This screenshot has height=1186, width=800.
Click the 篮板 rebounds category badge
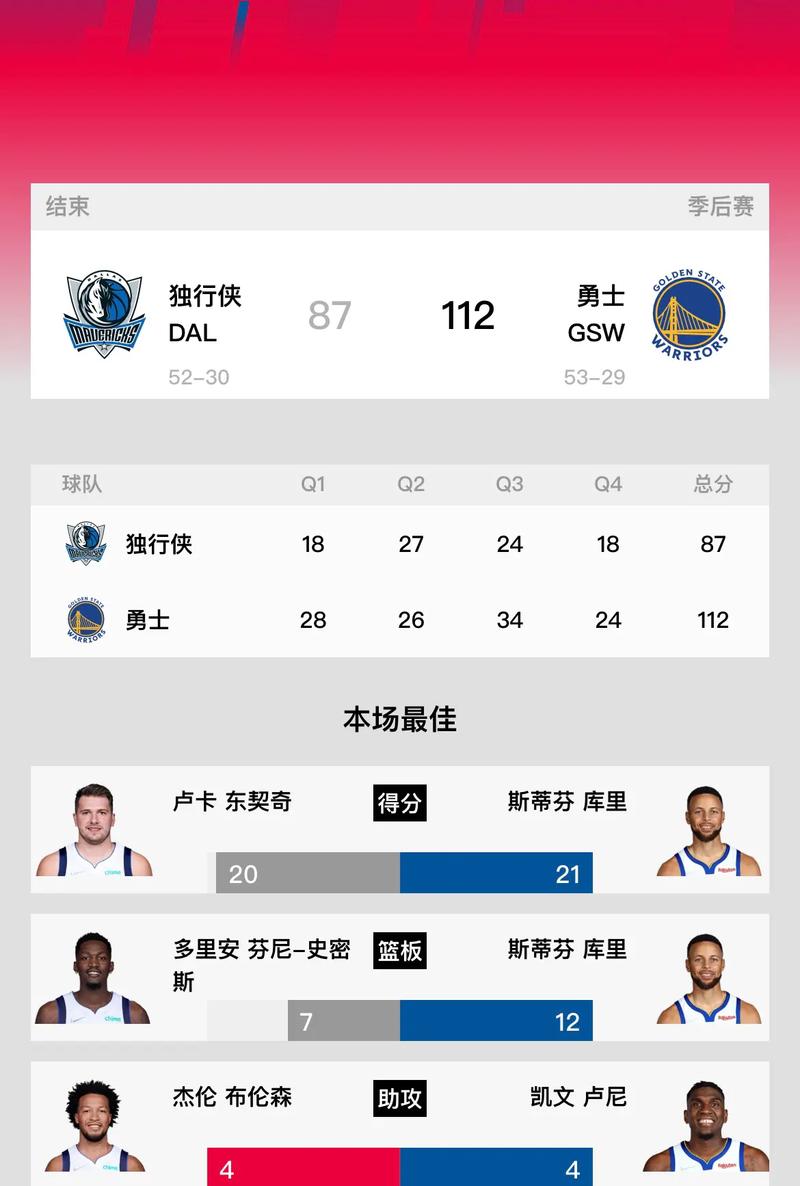point(399,952)
